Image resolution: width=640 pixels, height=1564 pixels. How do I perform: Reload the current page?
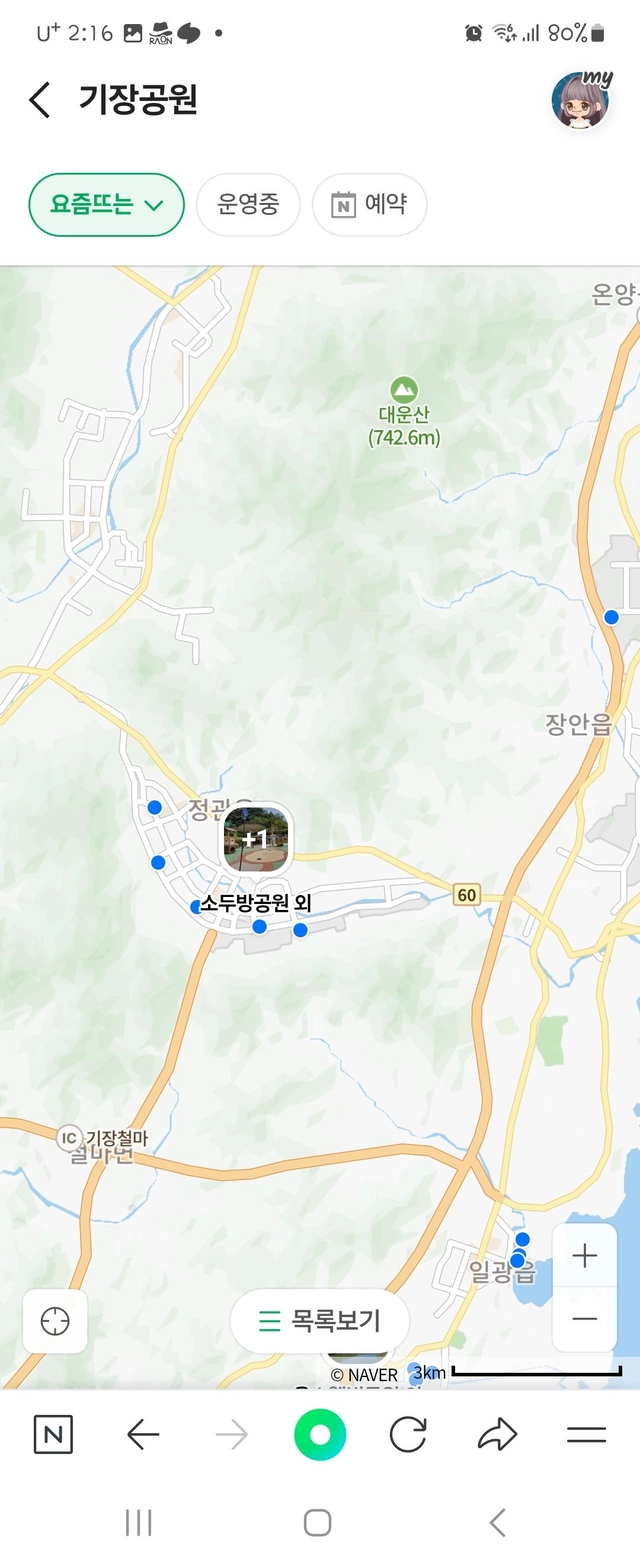coord(408,1436)
